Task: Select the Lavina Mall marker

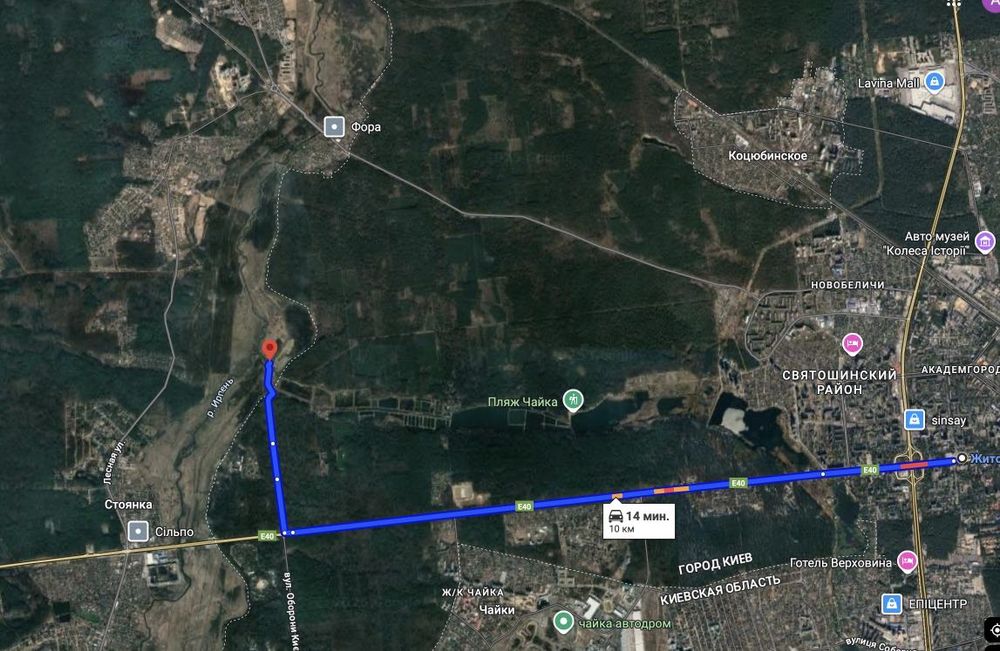Action: click(935, 82)
